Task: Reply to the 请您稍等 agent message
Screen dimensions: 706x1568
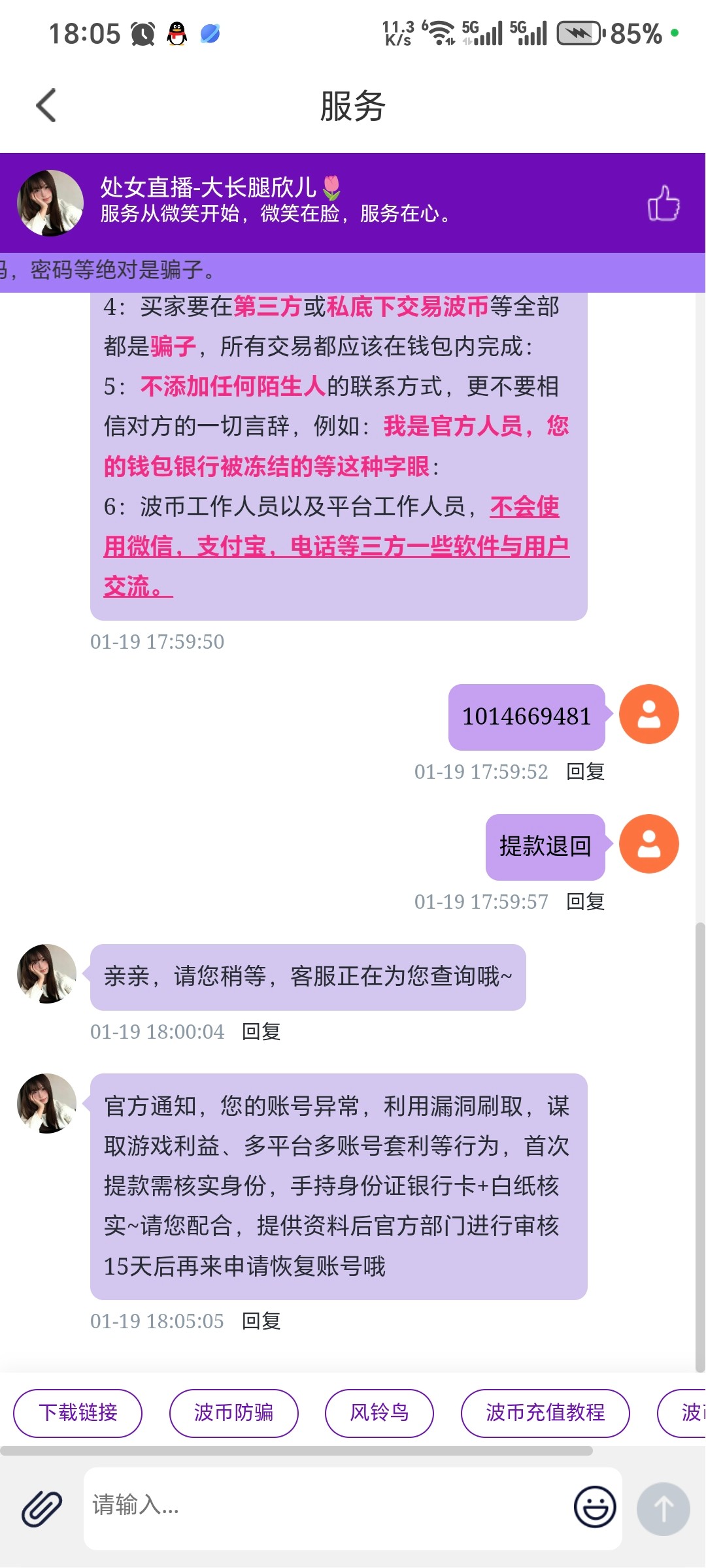Action: tap(261, 1032)
